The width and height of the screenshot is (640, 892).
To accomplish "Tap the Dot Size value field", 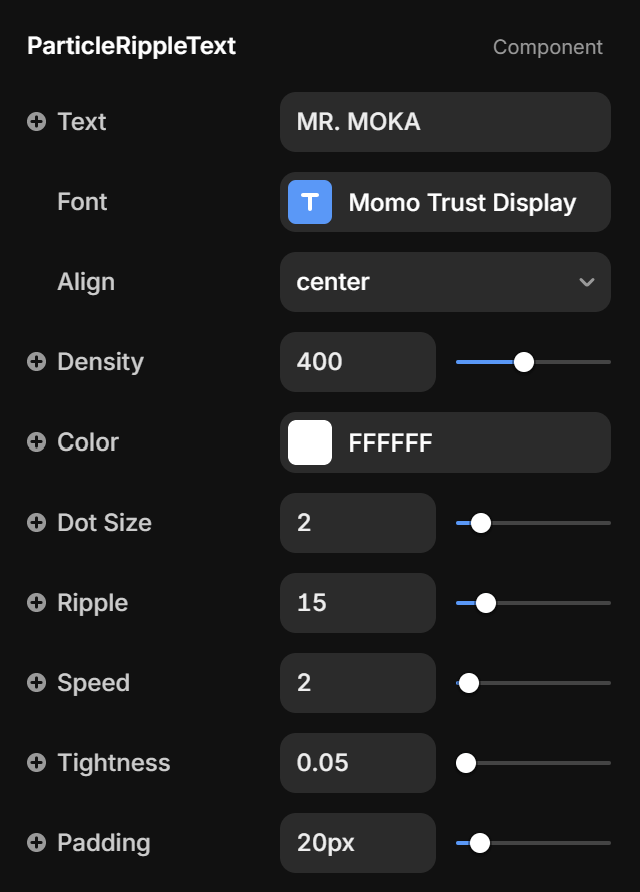I will (357, 522).
